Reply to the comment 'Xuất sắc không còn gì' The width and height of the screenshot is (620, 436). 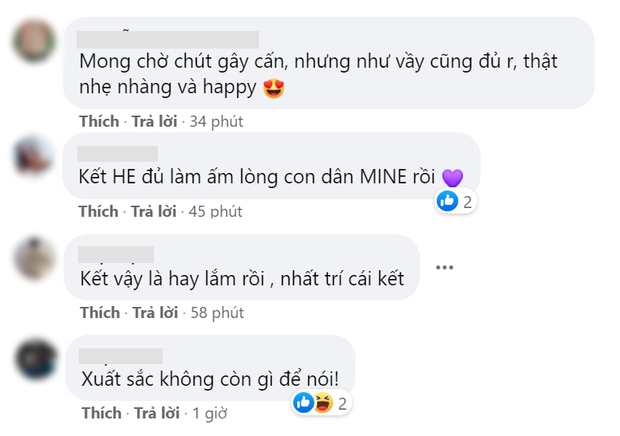pyautogui.click(x=154, y=413)
